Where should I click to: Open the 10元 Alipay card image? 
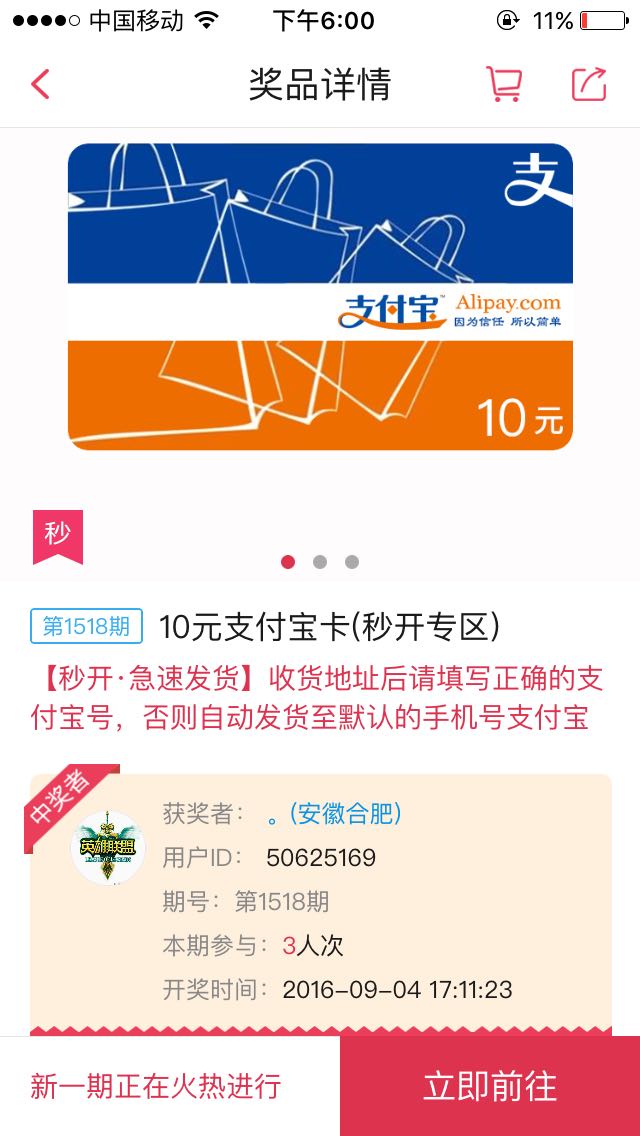[x=320, y=296]
